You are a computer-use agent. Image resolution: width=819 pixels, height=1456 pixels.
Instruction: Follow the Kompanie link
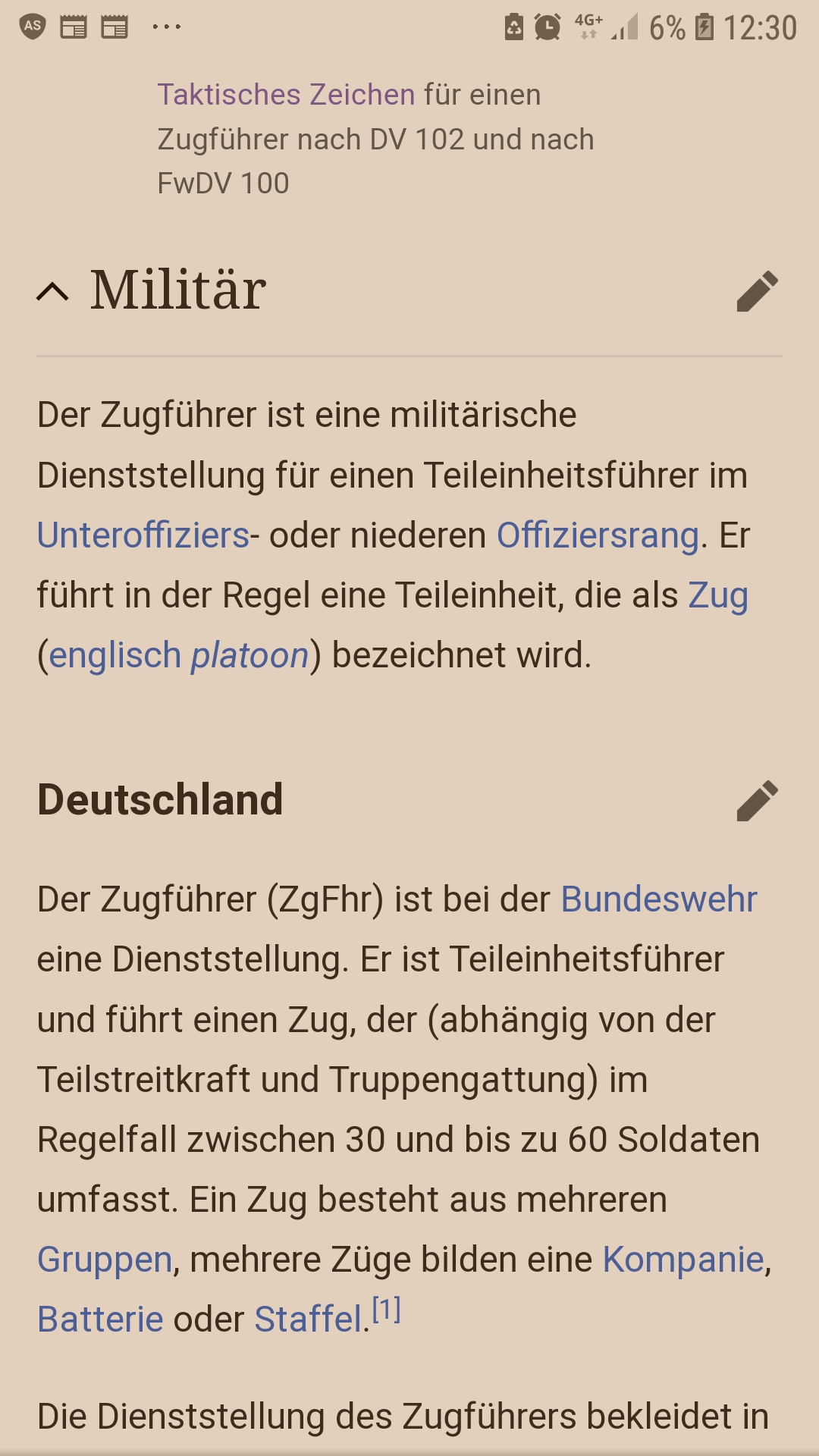click(683, 1260)
